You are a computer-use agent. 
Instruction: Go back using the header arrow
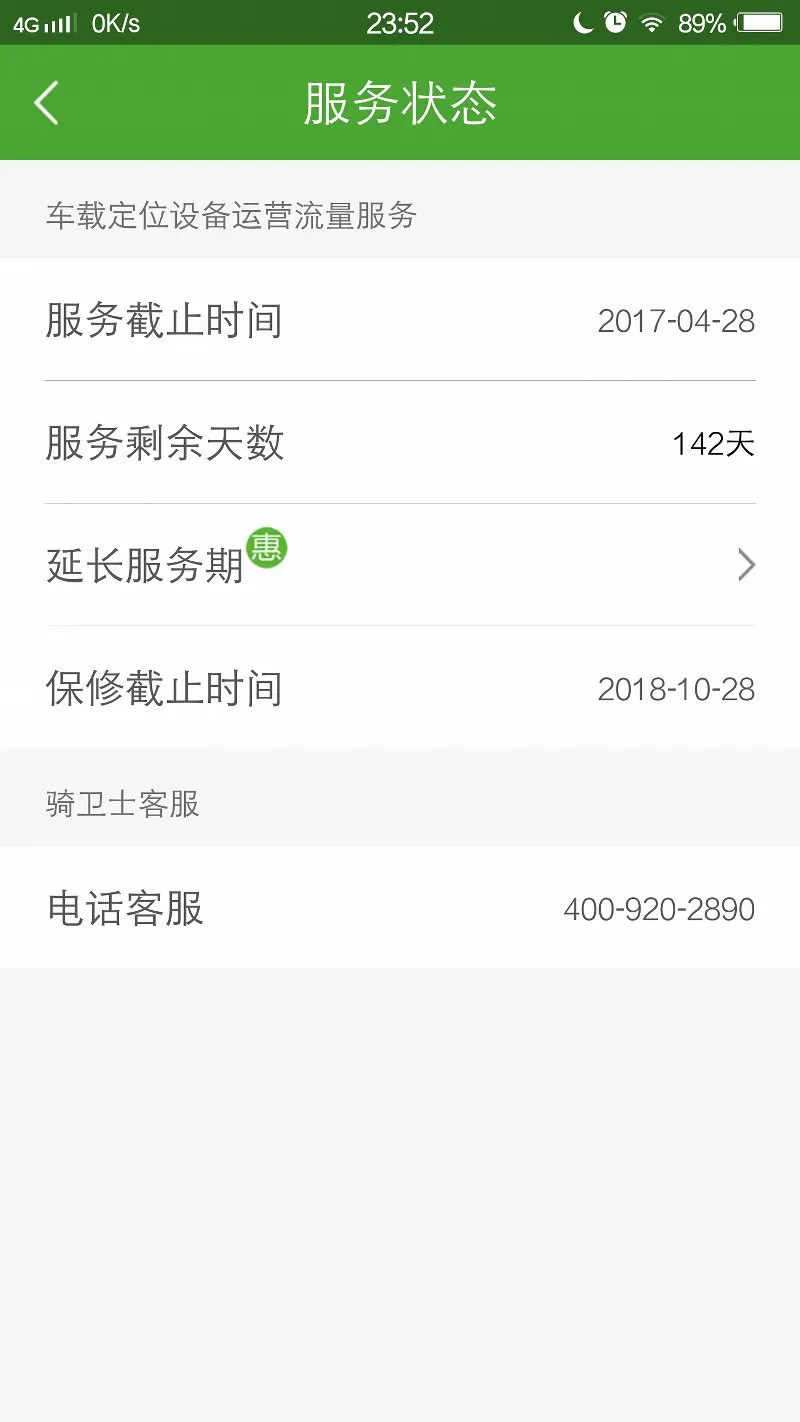click(46, 103)
